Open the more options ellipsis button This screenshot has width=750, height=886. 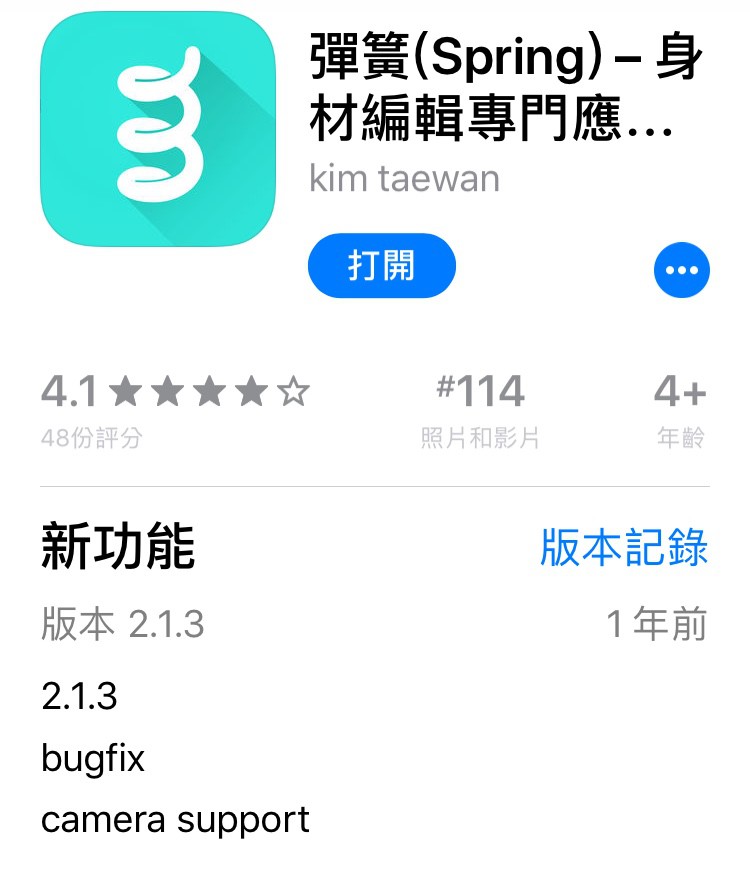click(x=681, y=270)
